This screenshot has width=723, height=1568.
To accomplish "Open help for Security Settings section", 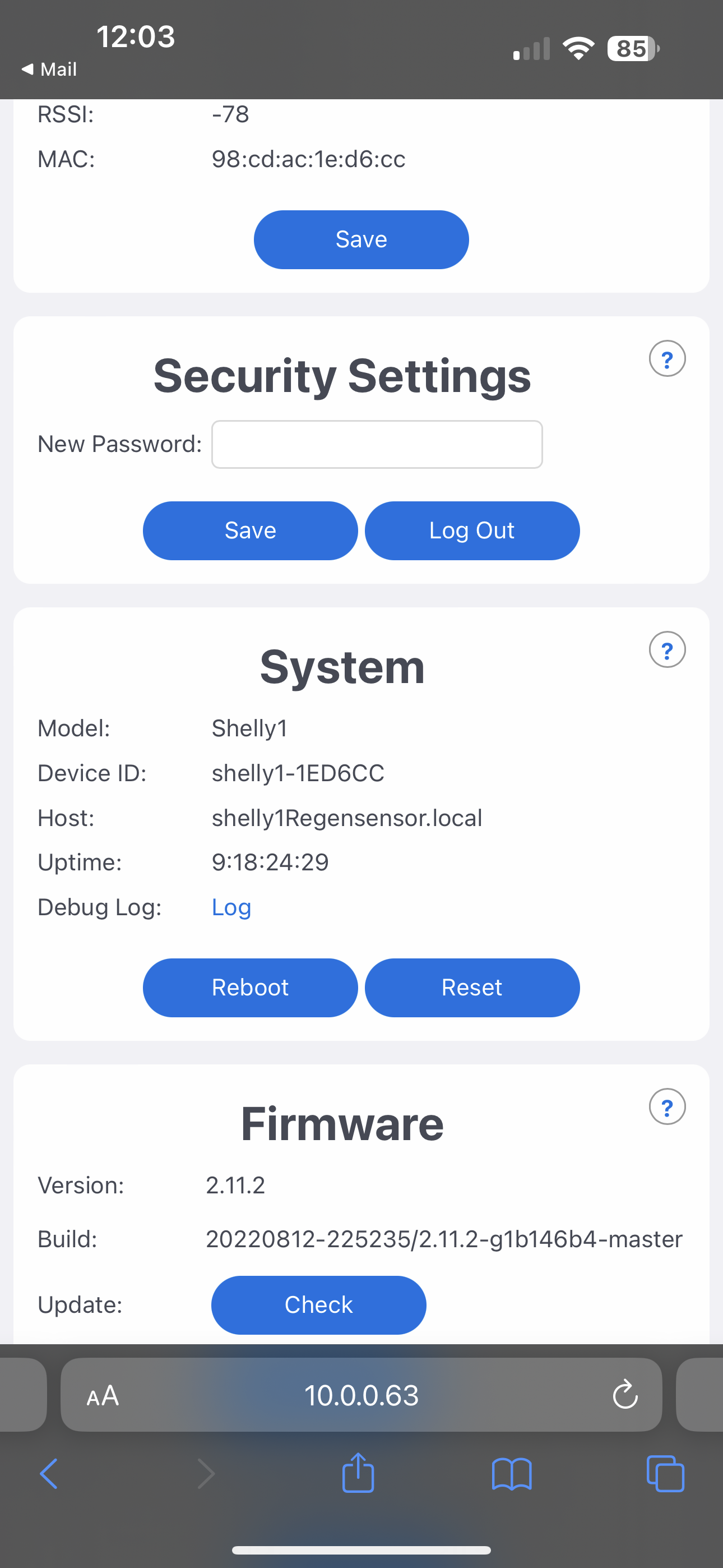I will click(x=667, y=359).
